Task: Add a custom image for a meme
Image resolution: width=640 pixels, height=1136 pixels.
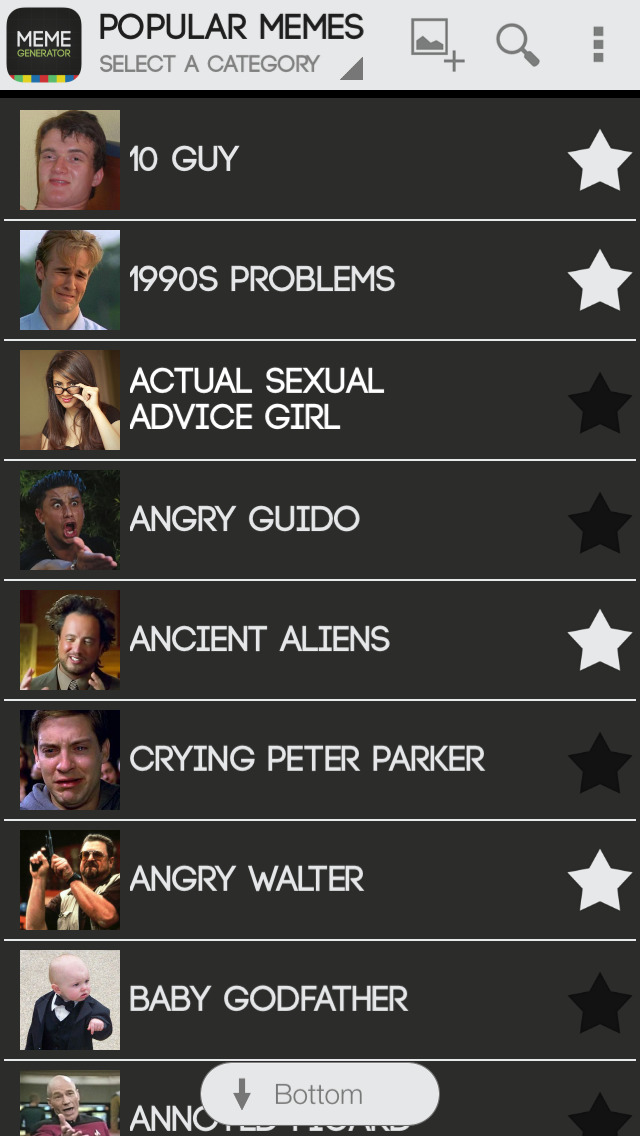Action: (438, 45)
